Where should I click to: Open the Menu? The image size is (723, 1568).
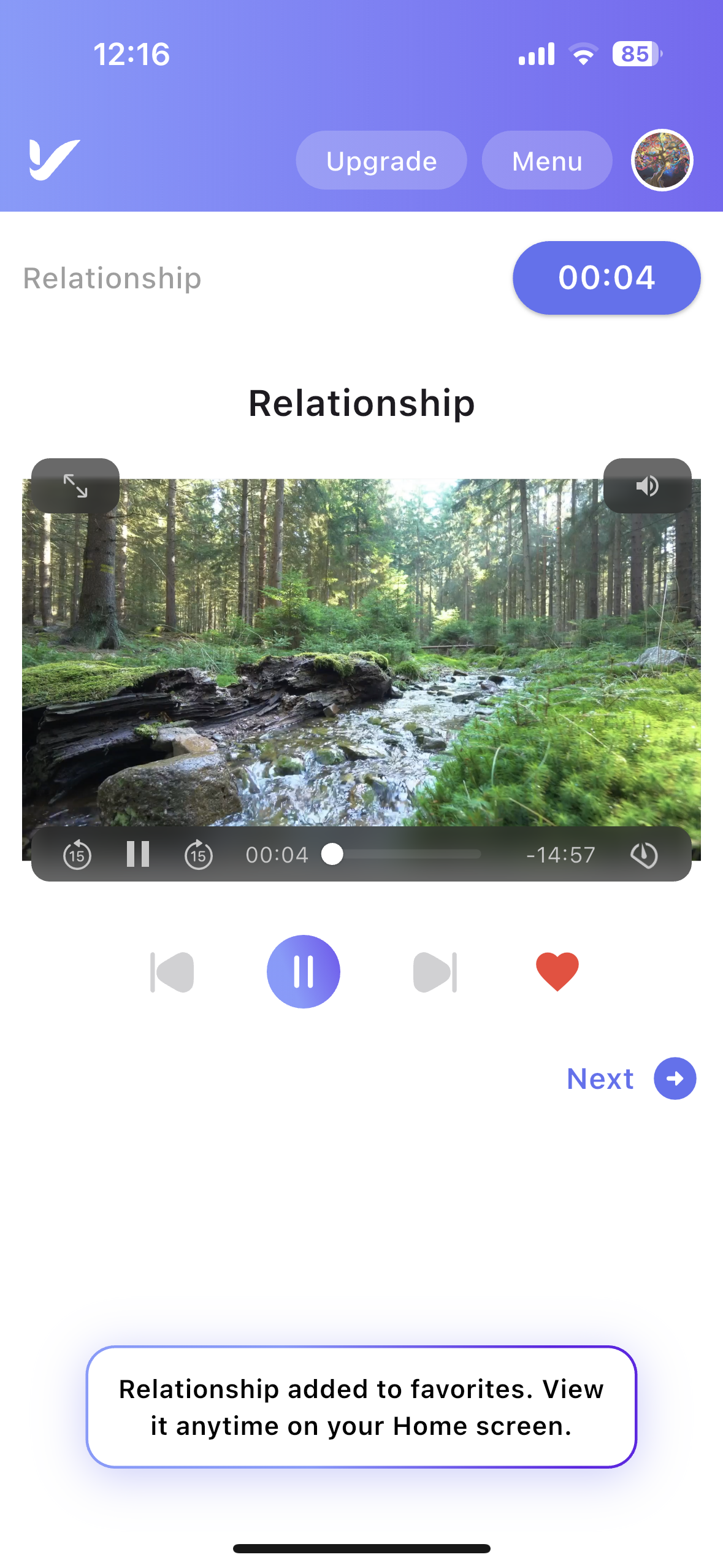[547, 161]
